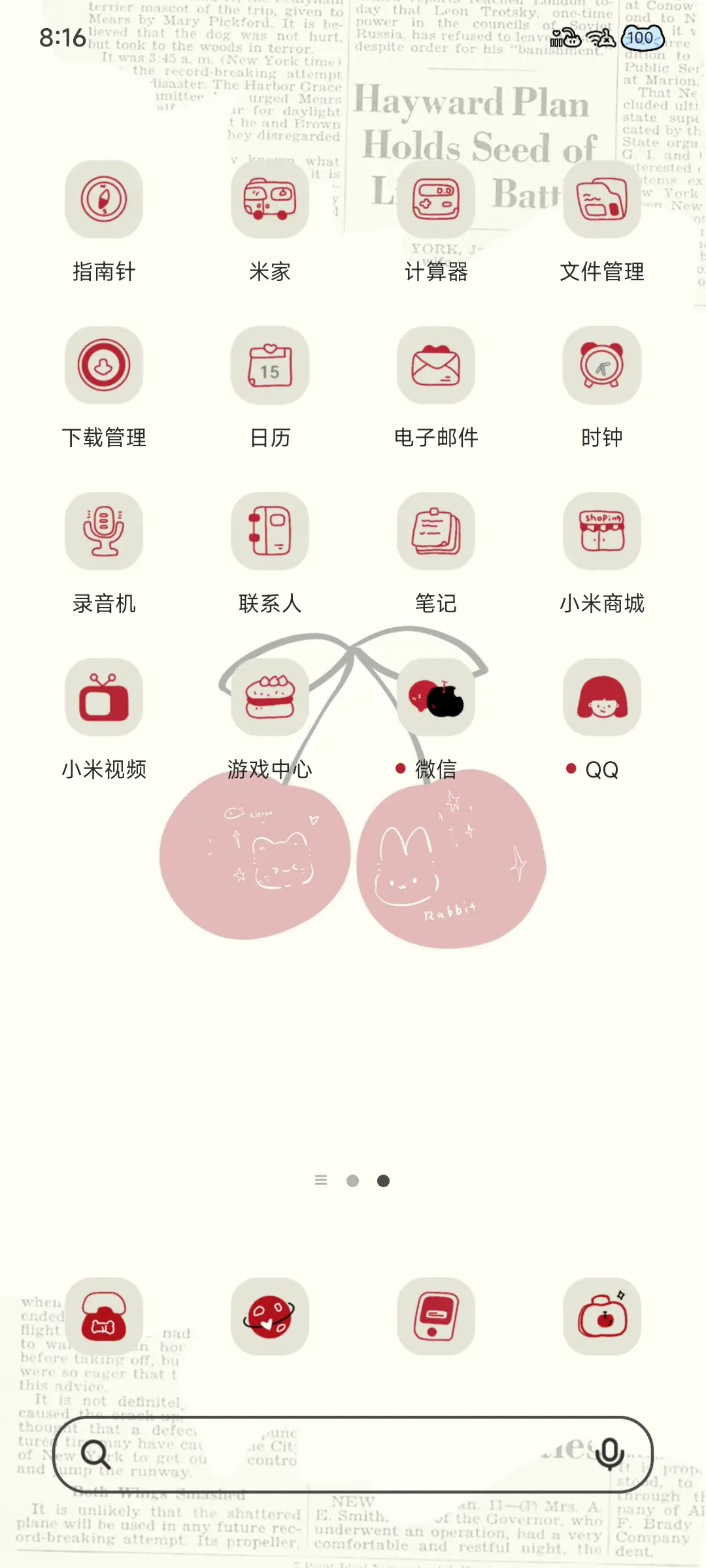Start the 录音机 voice recorder
The image size is (706, 1568).
coord(105,531)
